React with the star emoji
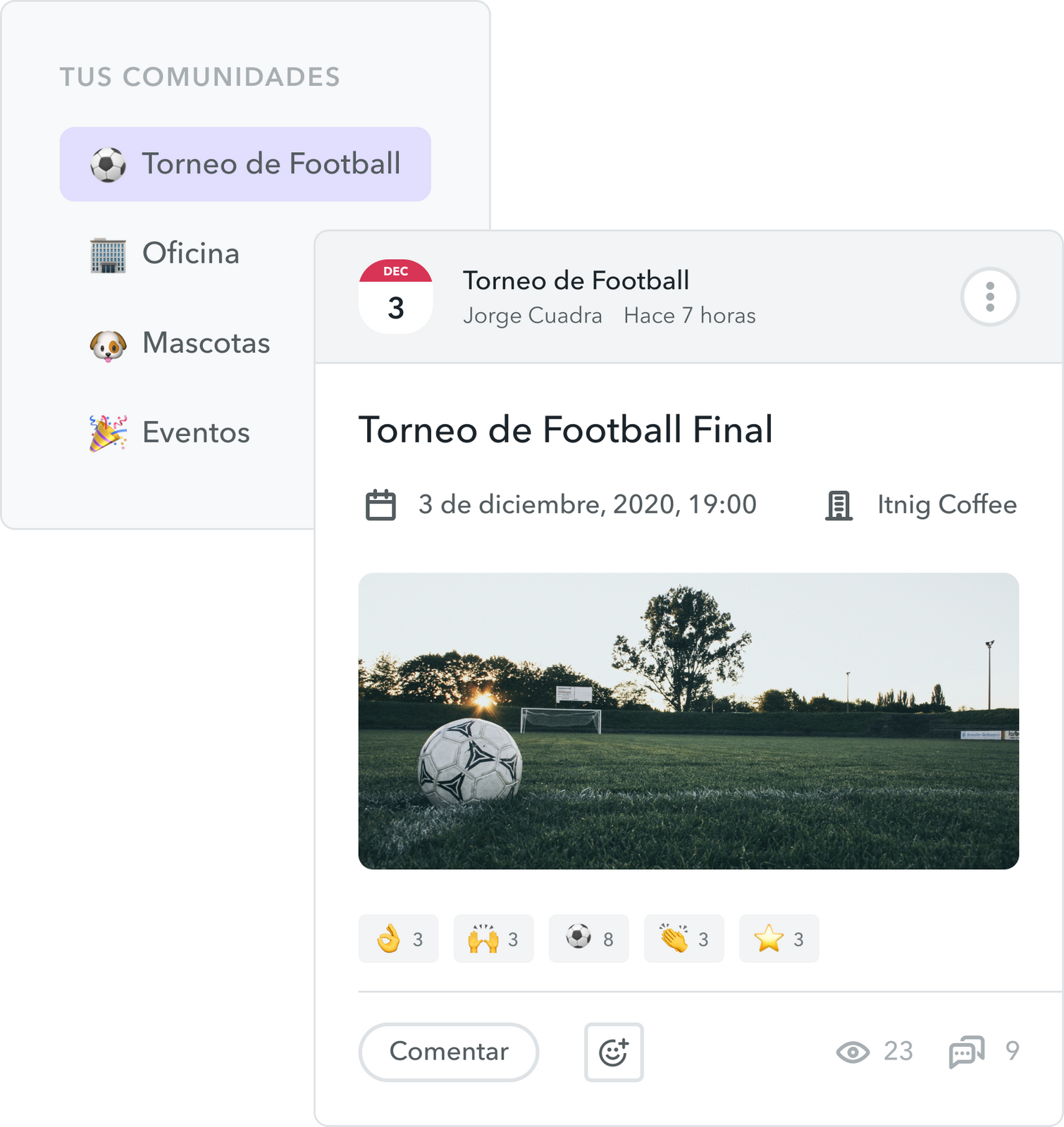The image size is (1064, 1127). (x=779, y=938)
